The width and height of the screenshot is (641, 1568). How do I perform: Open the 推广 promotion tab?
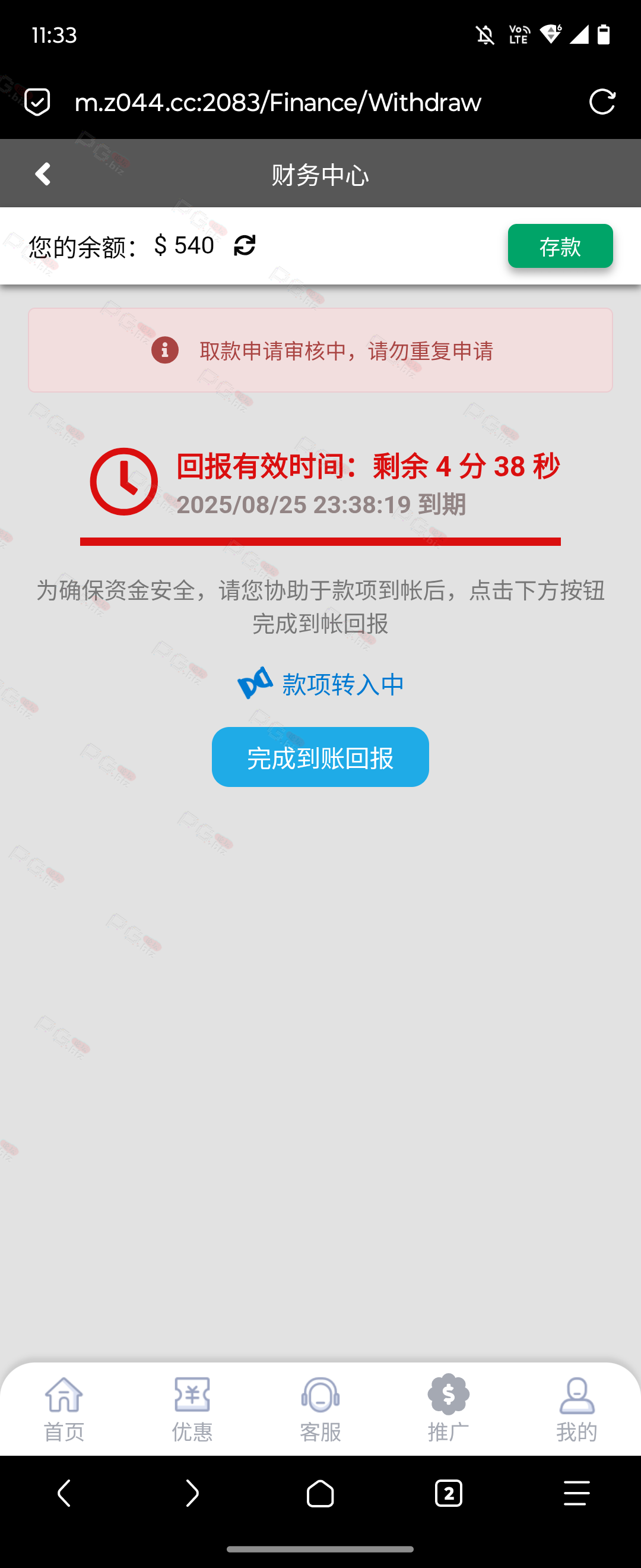[x=448, y=1408]
